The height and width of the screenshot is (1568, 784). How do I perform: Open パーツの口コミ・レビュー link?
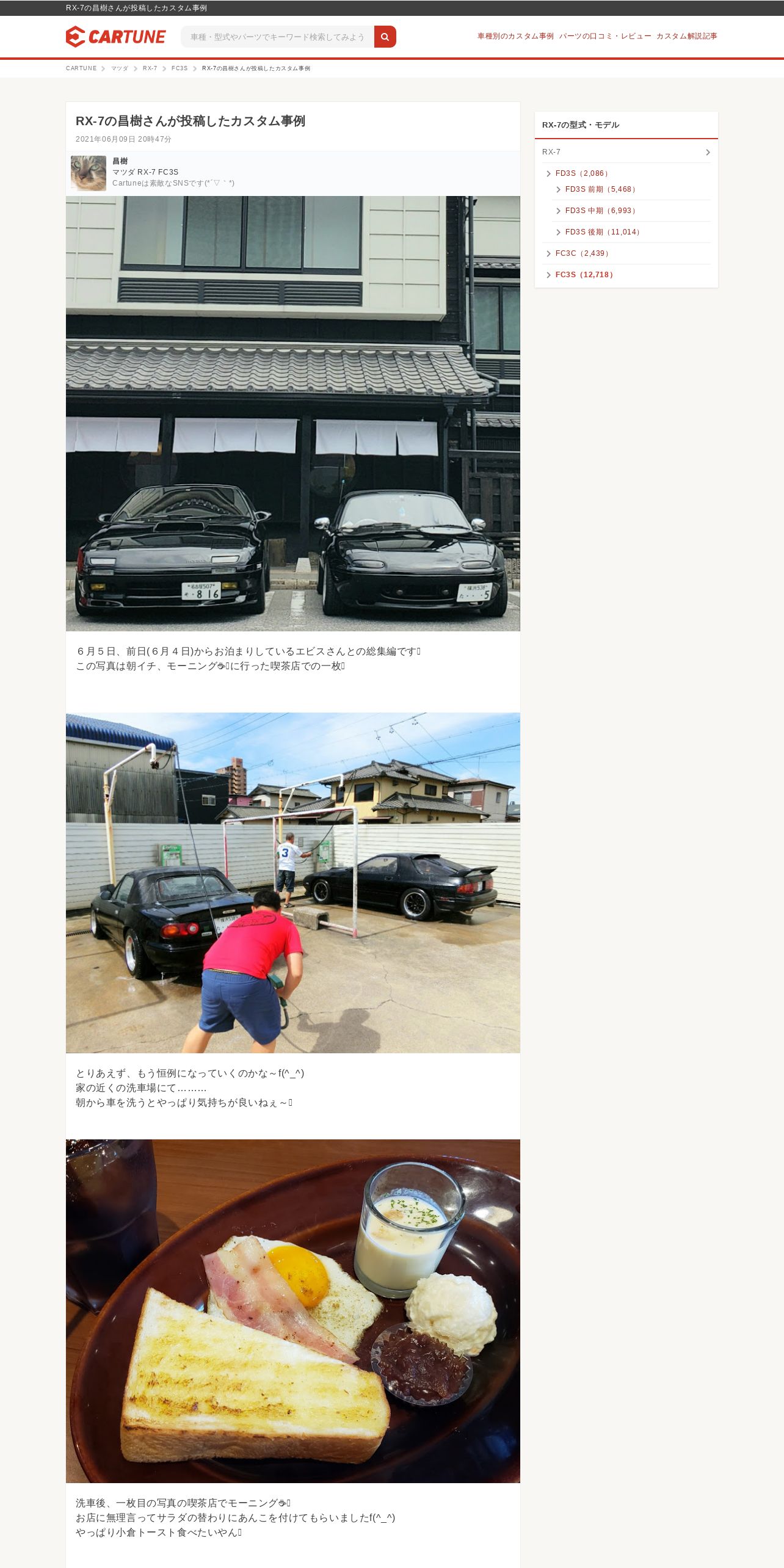click(605, 36)
